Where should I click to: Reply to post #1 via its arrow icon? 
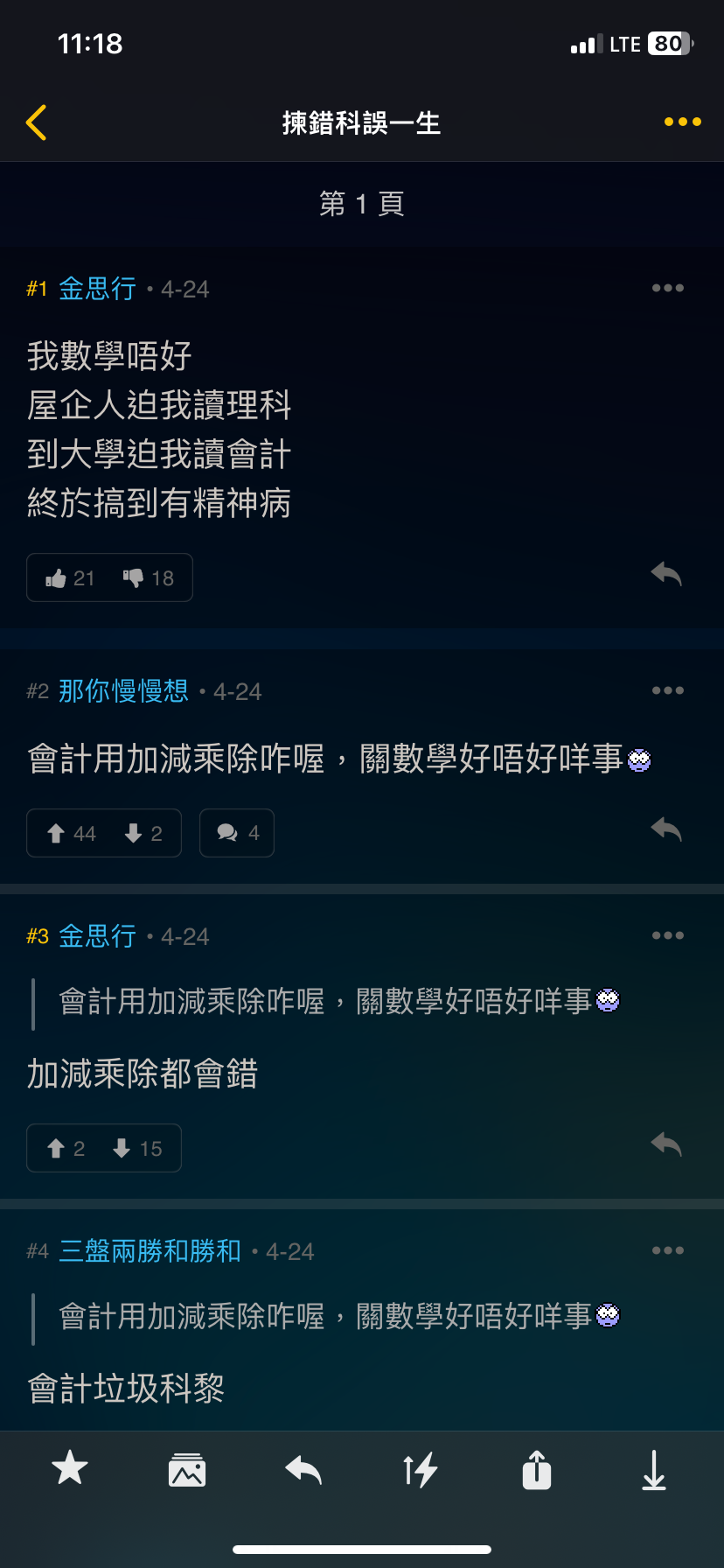(665, 574)
